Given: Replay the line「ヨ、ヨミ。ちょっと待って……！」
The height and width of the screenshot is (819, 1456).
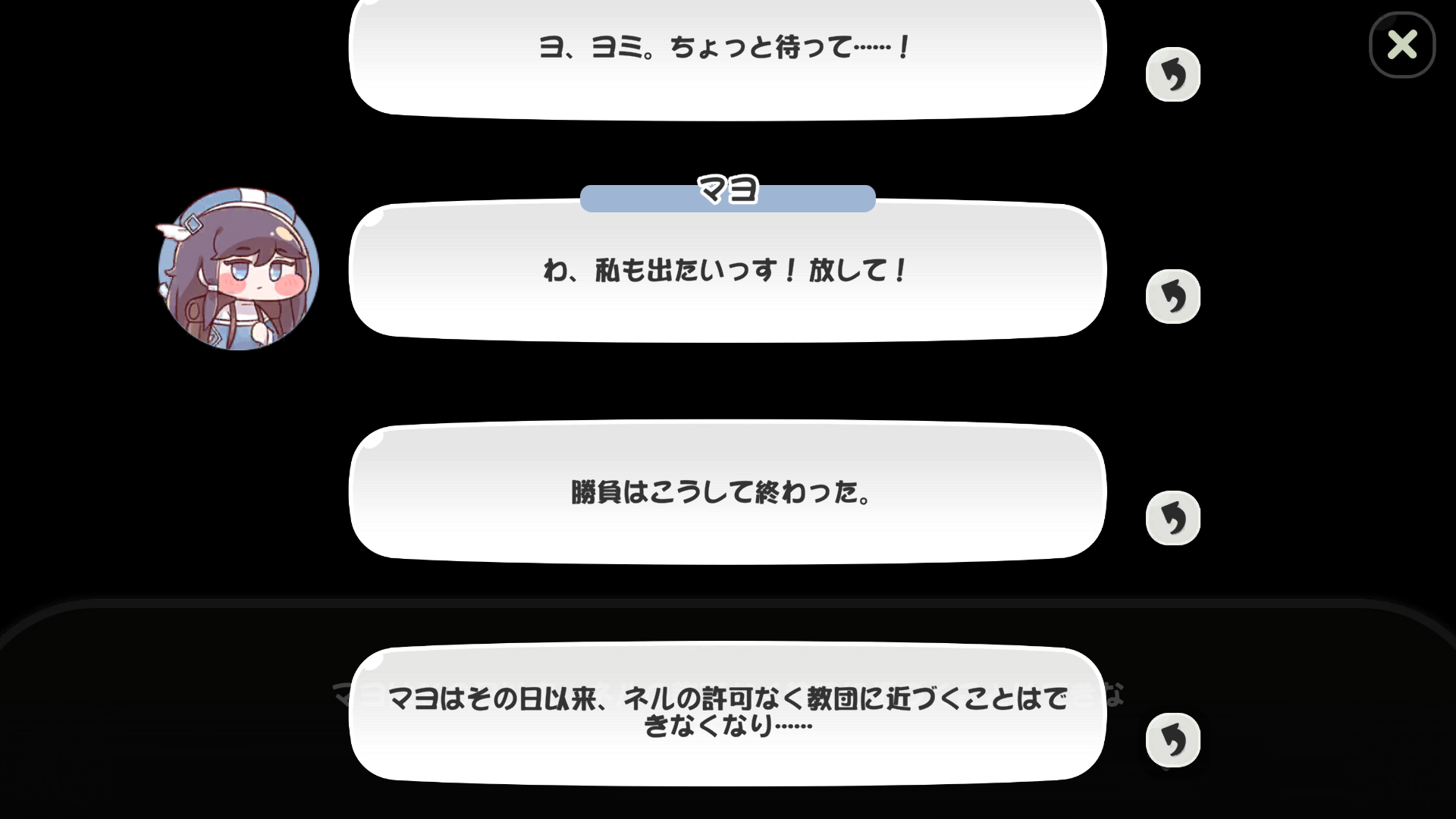Looking at the screenshot, I should [1172, 74].
